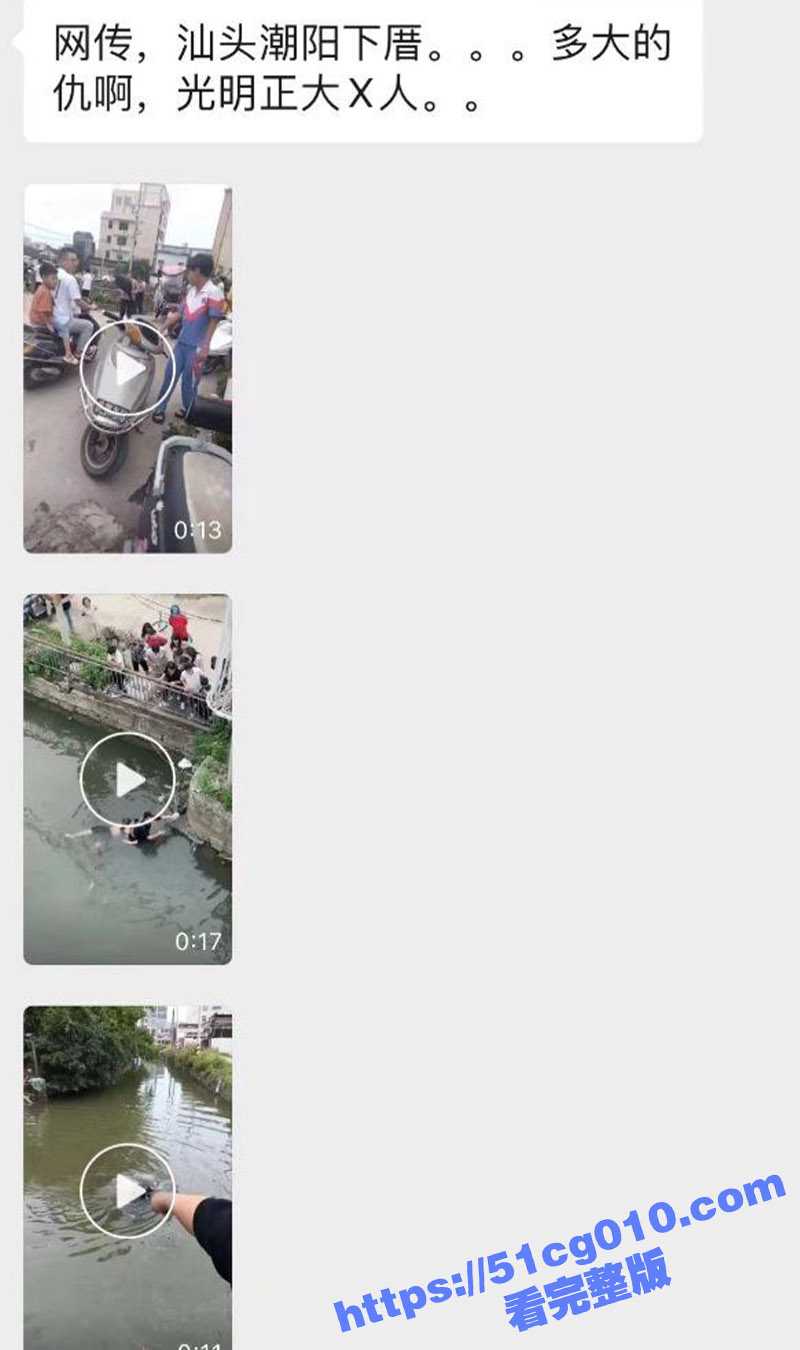Open the video with the pointing arm
Viewport: 800px width, 1350px height.
(x=127, y=1190)
